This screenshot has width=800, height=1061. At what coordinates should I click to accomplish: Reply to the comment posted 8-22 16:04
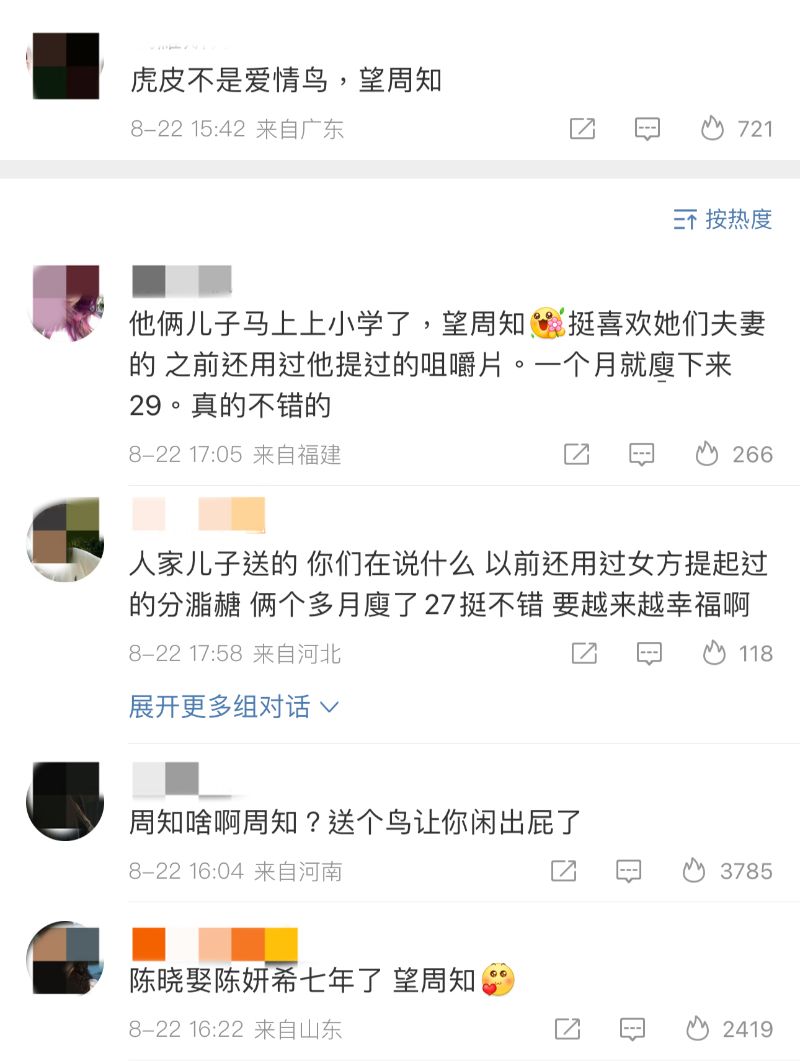pyautogui.click(x=629, y=871)
